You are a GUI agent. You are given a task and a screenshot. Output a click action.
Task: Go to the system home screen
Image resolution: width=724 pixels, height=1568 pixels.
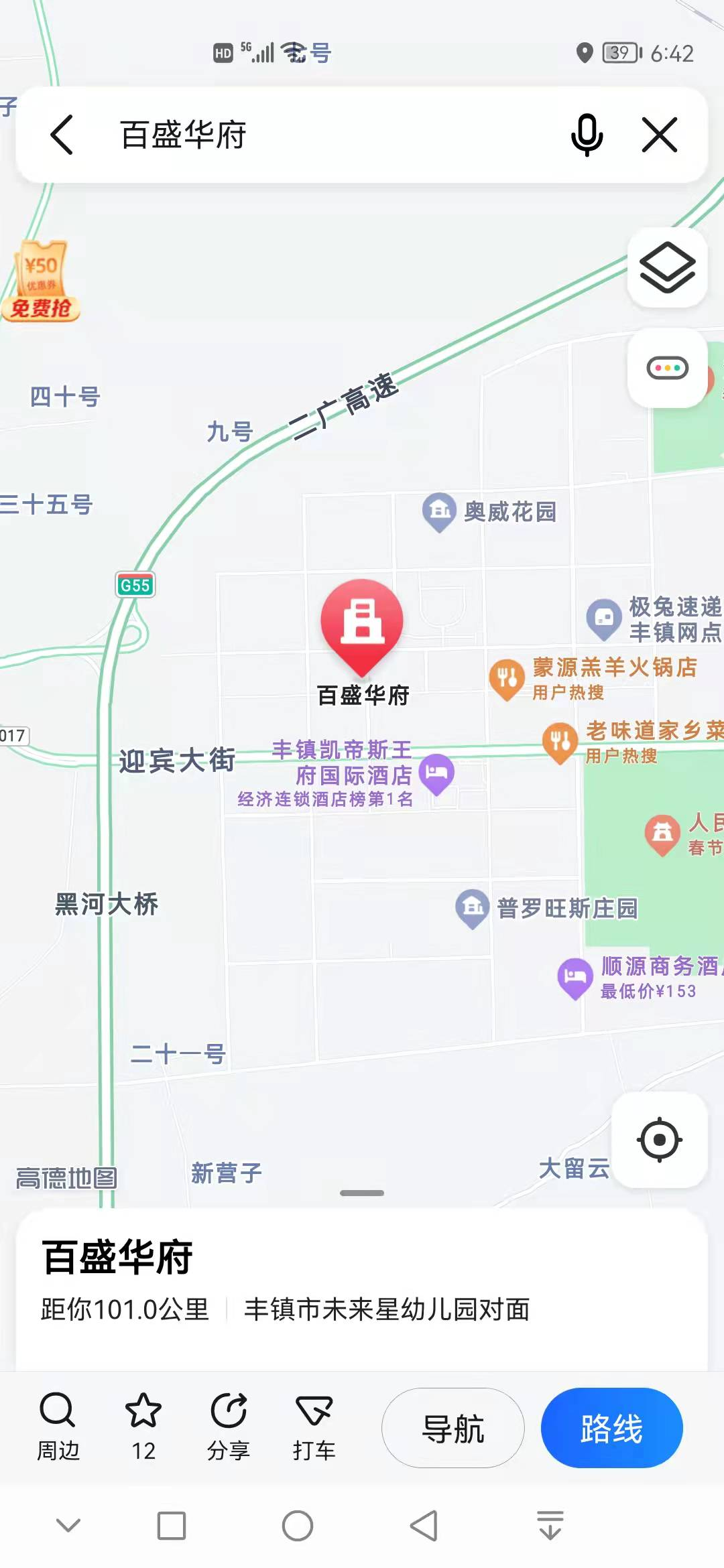pyautogui.click(x=298, y=1526)
